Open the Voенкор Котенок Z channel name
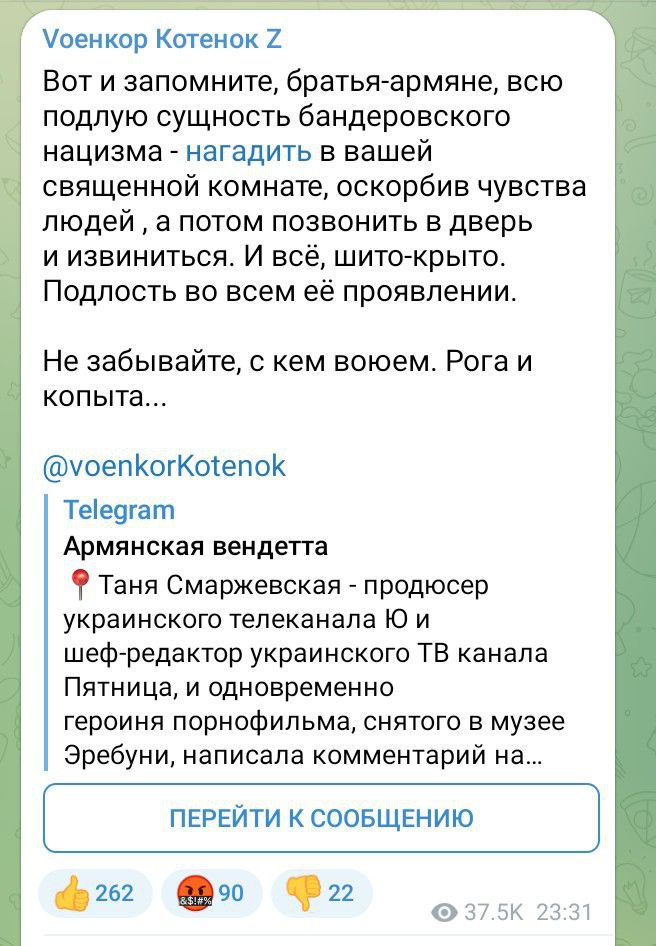 coord(162,39)
